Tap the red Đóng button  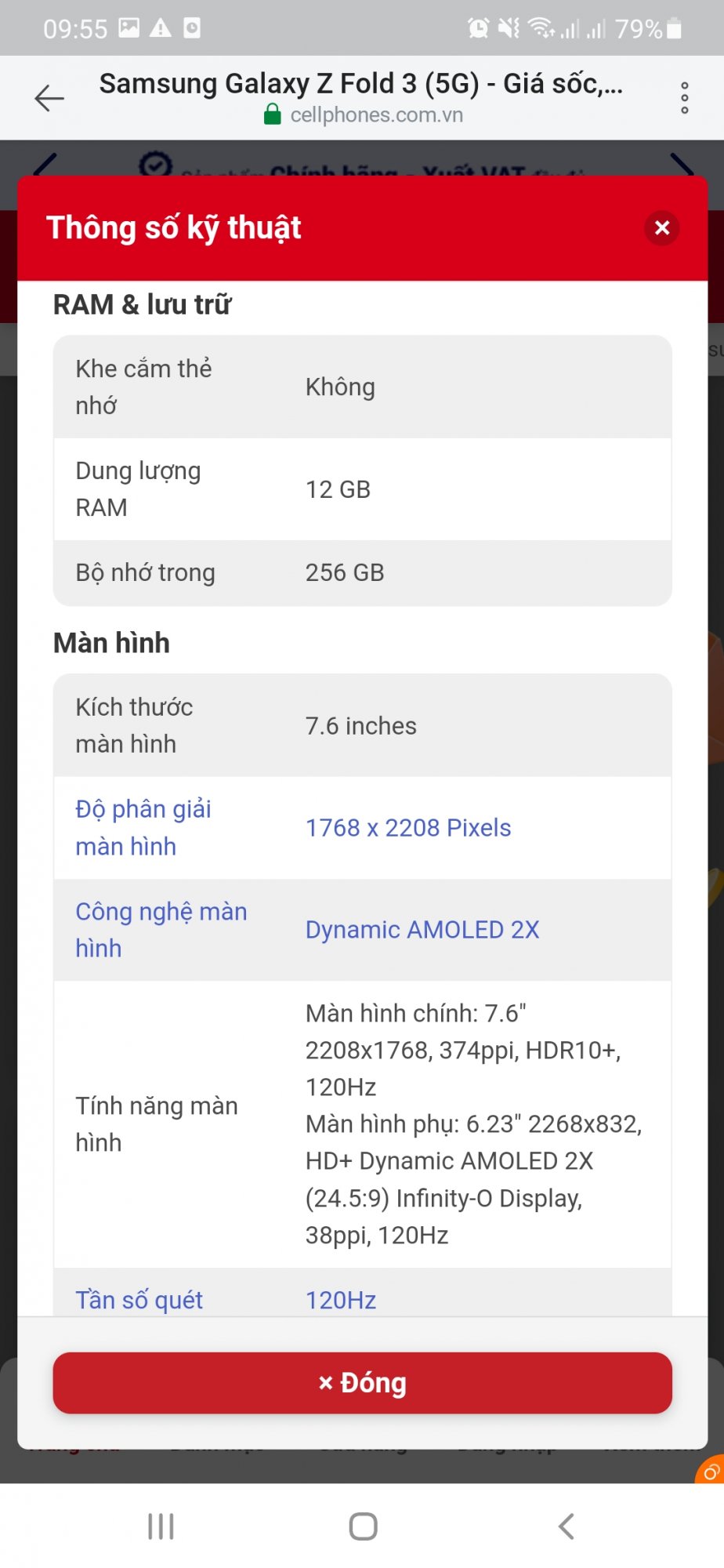click(x=362, y=1383)
